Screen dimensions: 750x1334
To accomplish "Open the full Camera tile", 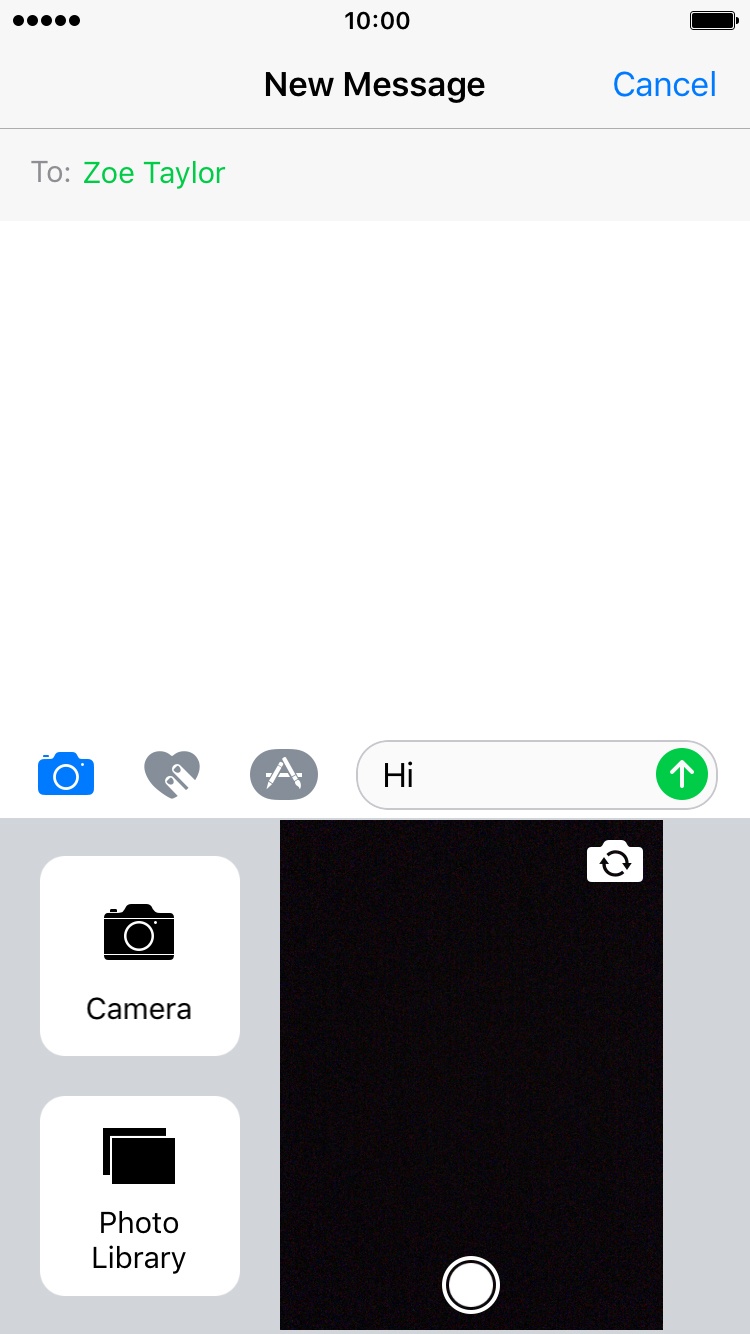I will click(140, 956).
